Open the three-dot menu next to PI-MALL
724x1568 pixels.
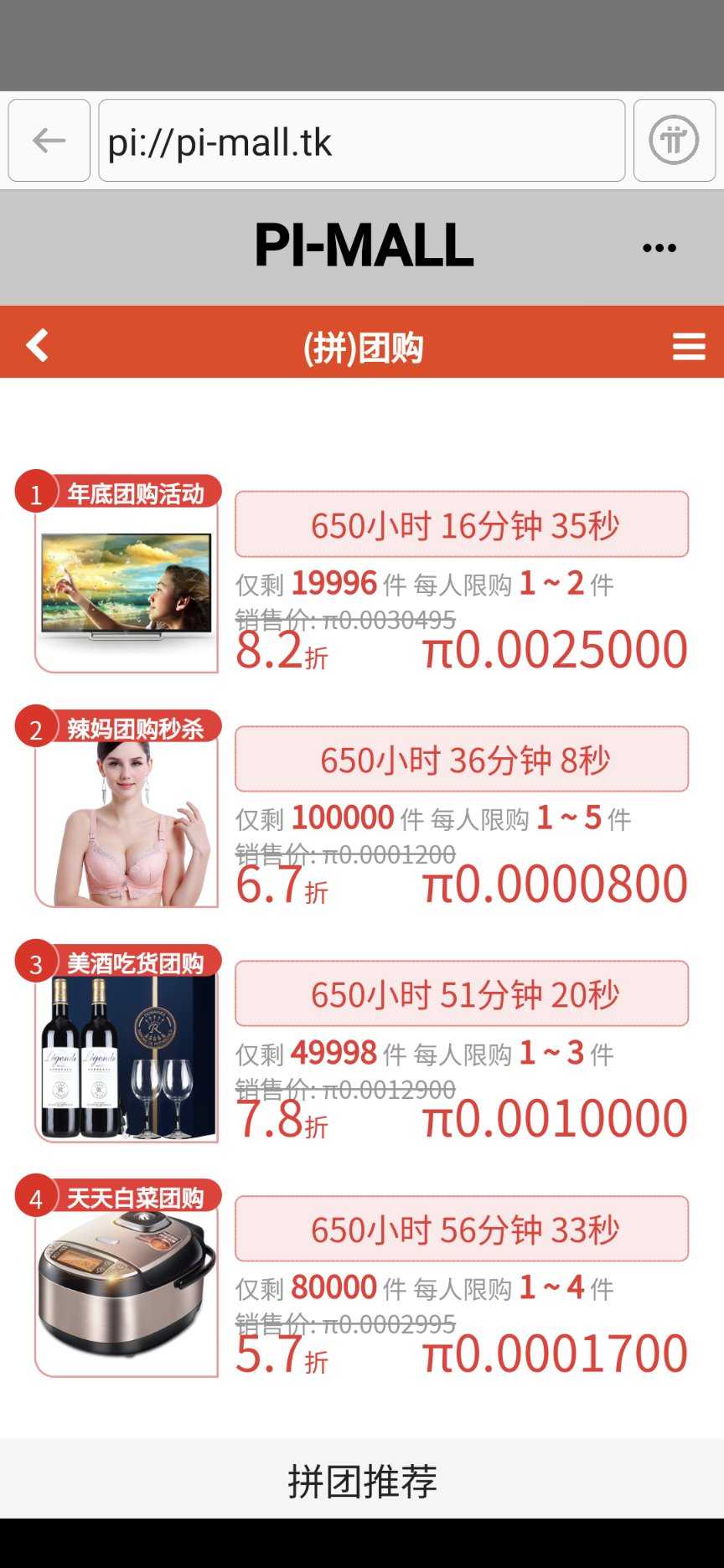pyautogui.click(x=659, y=248)
